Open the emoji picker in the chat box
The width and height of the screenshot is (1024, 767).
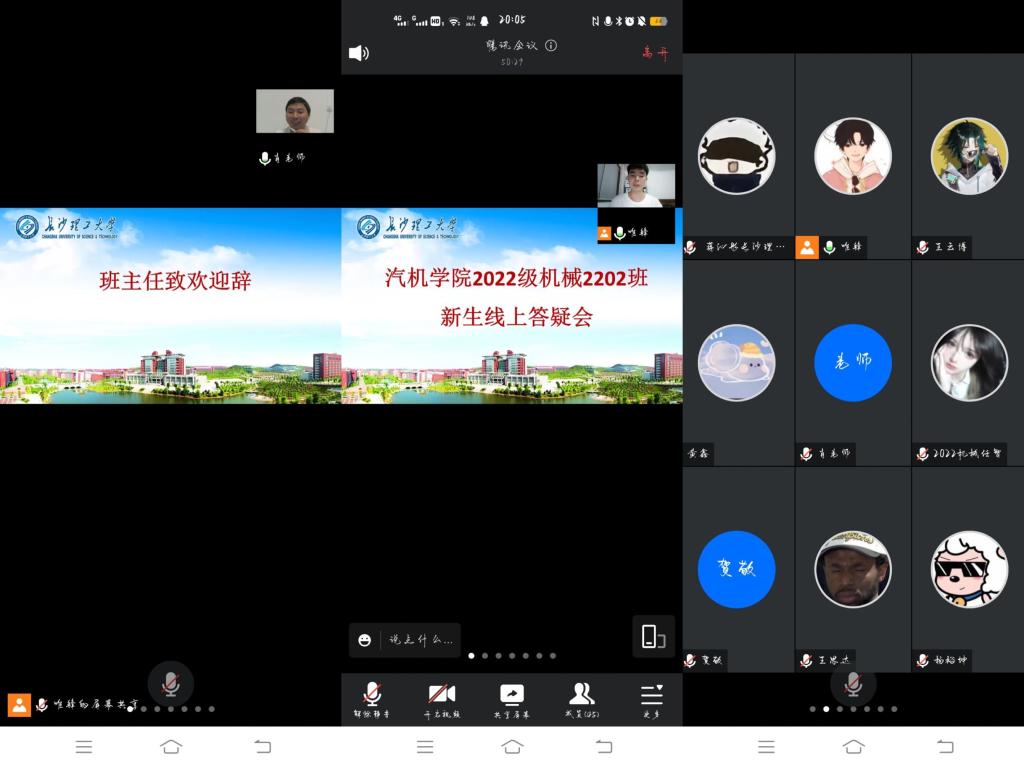[x=365, y=640]
